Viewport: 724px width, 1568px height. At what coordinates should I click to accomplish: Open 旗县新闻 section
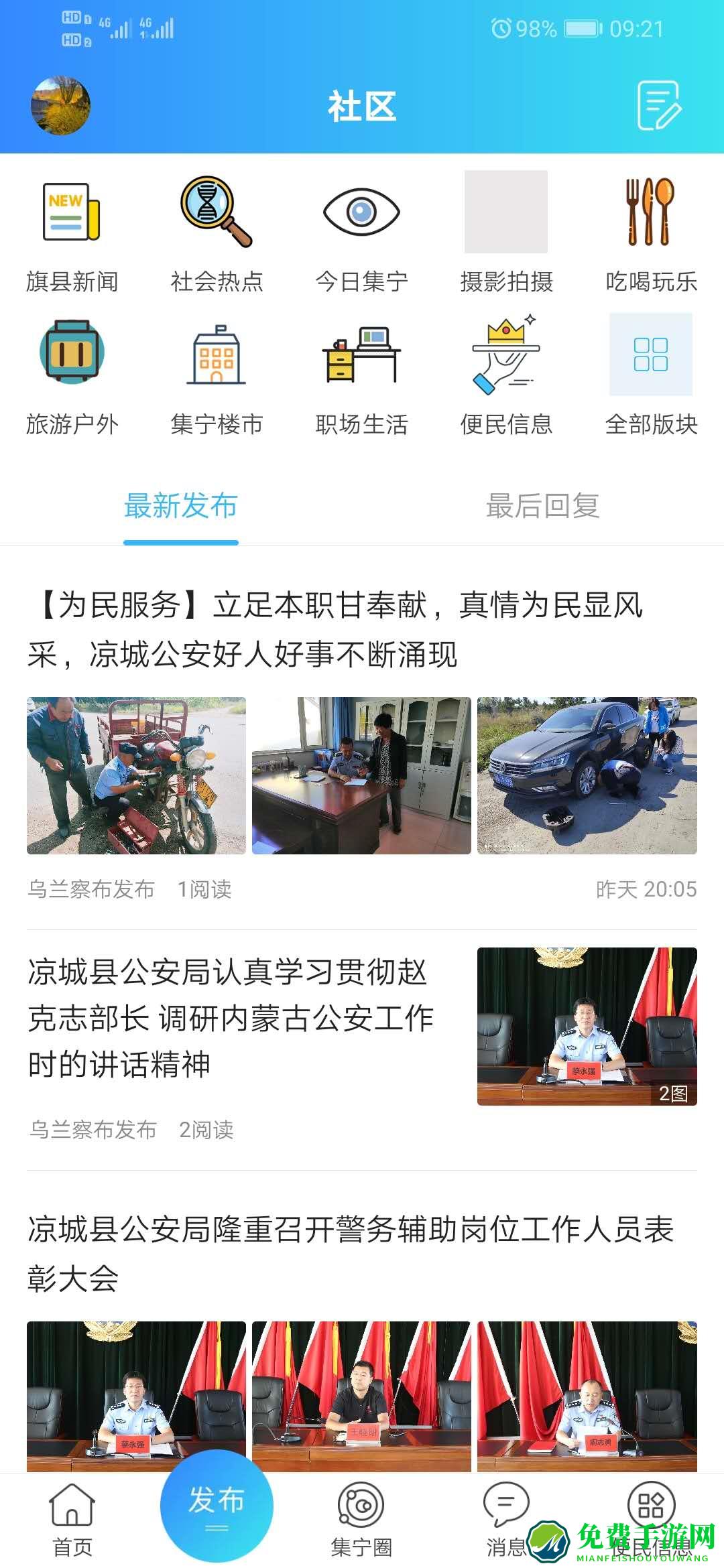tap(72, 235)
